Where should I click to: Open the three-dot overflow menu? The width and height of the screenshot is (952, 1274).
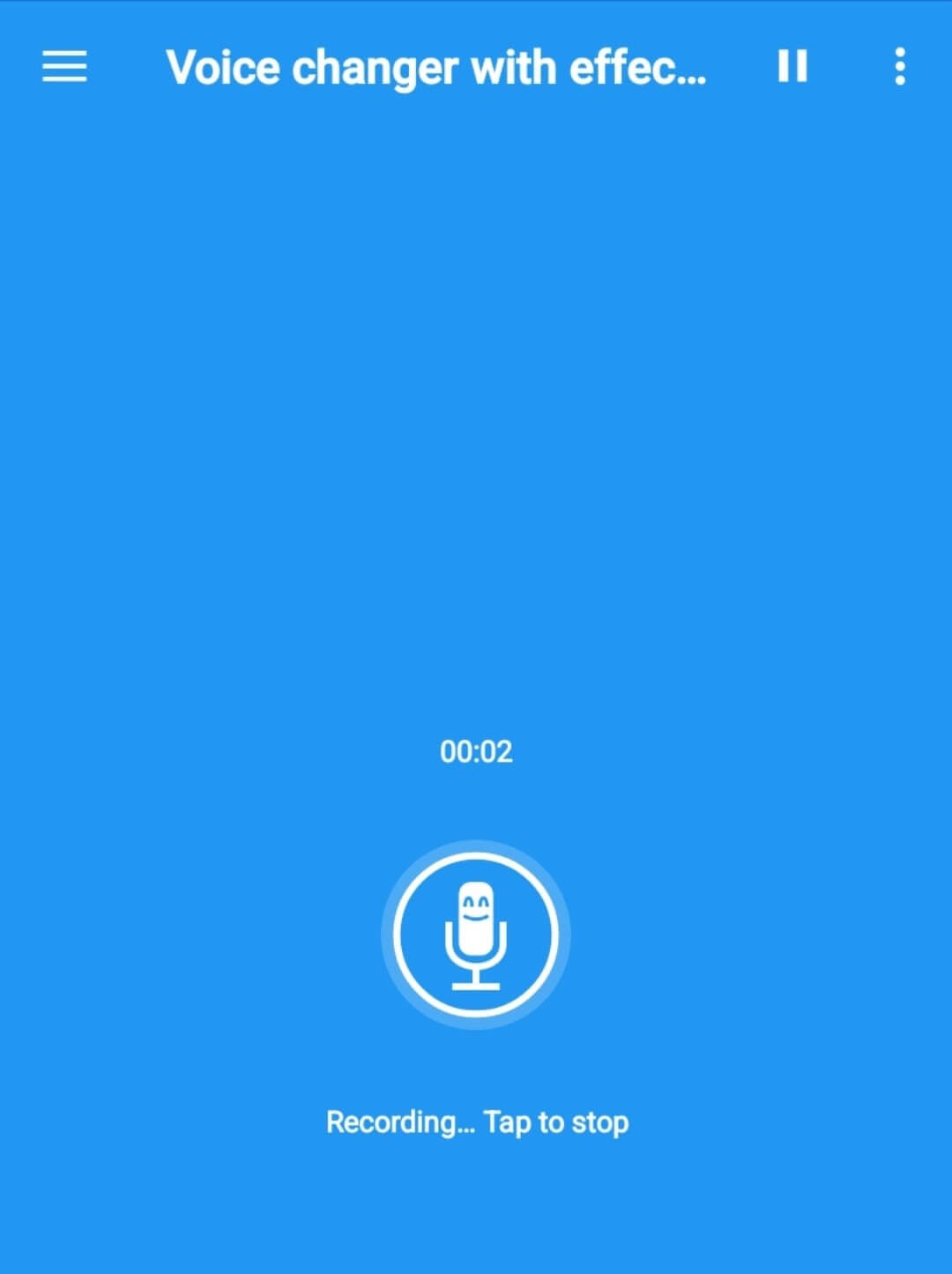click(x=899, y=66)
